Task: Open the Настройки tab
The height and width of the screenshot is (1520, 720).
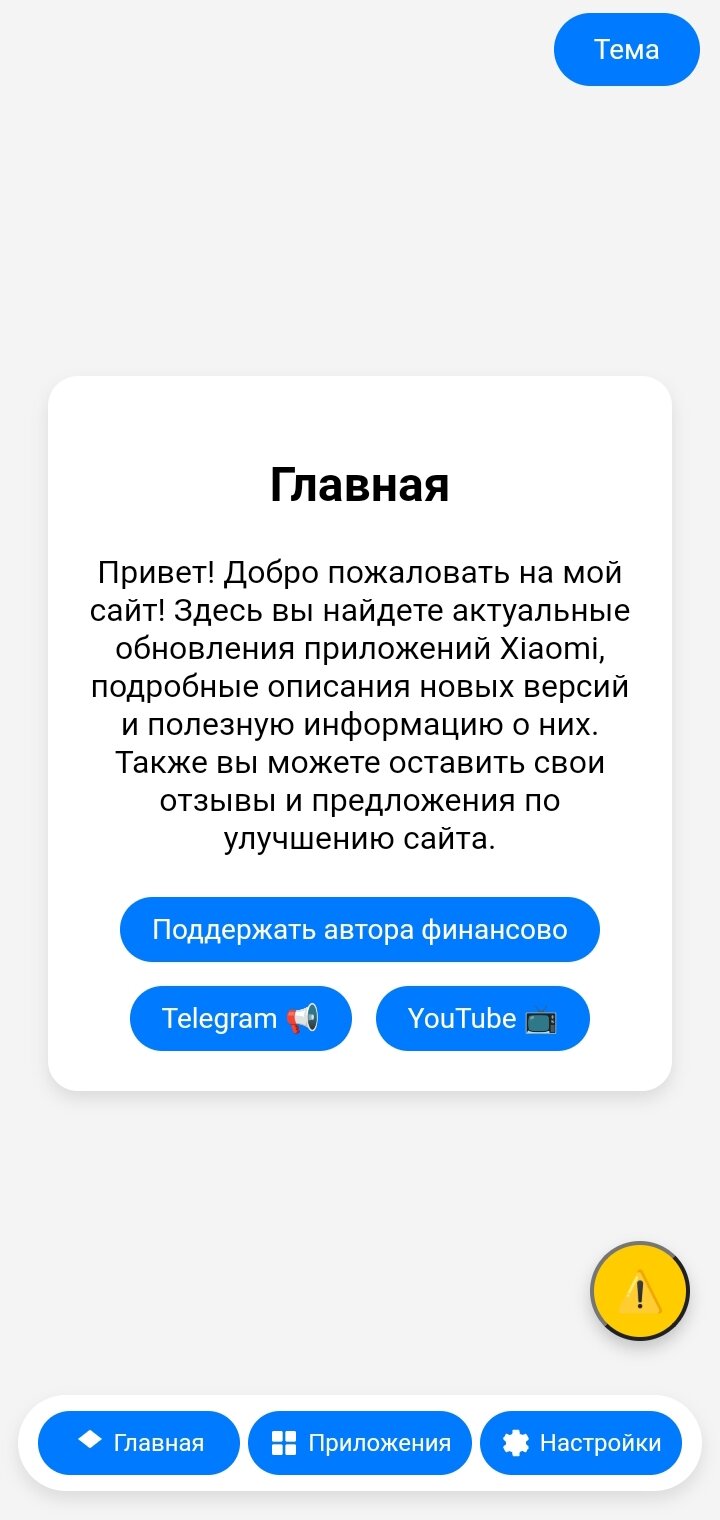Action: click(x=581, y=1443)
